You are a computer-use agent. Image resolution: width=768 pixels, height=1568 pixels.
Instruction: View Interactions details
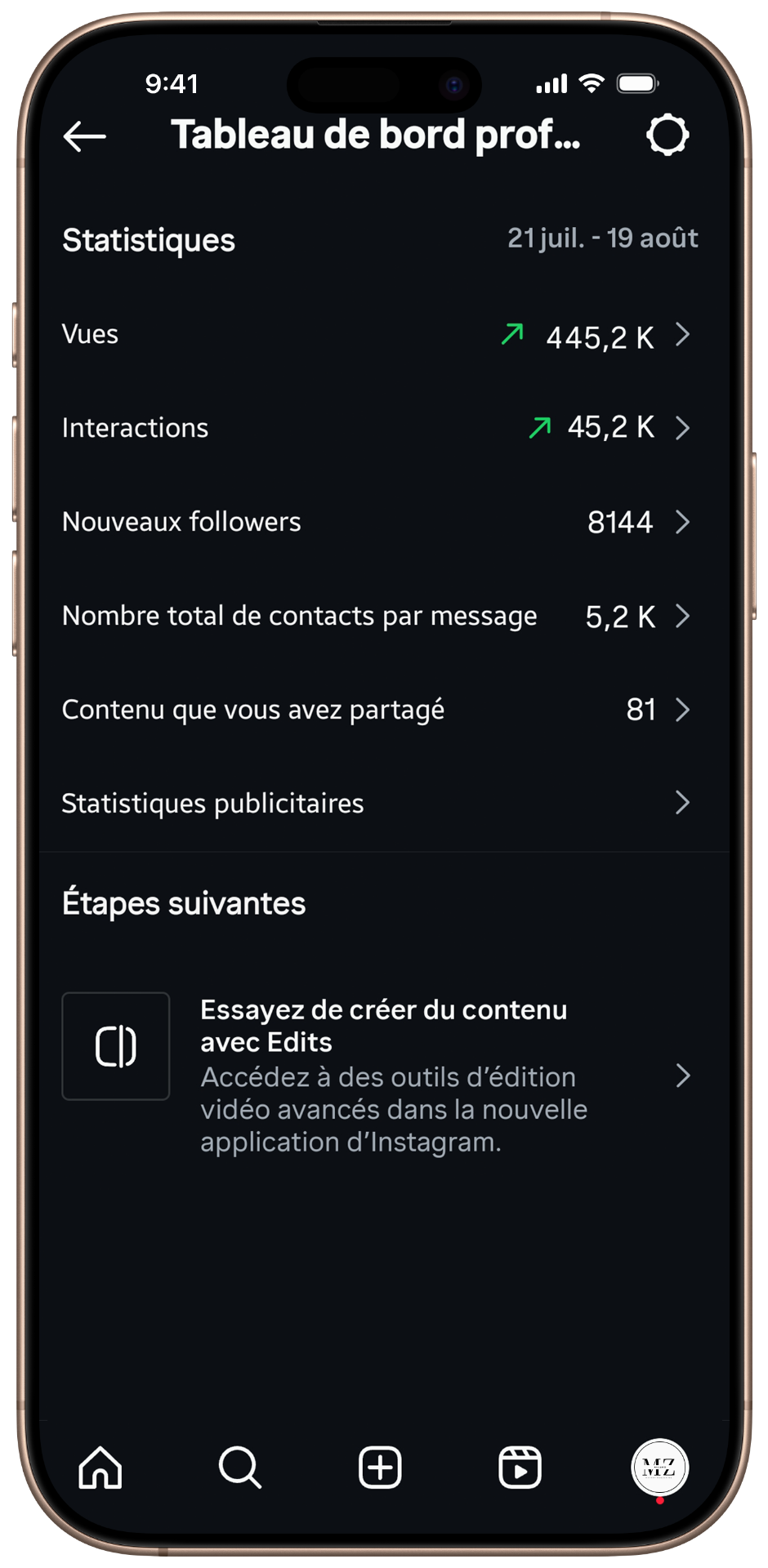coord(376,428)
